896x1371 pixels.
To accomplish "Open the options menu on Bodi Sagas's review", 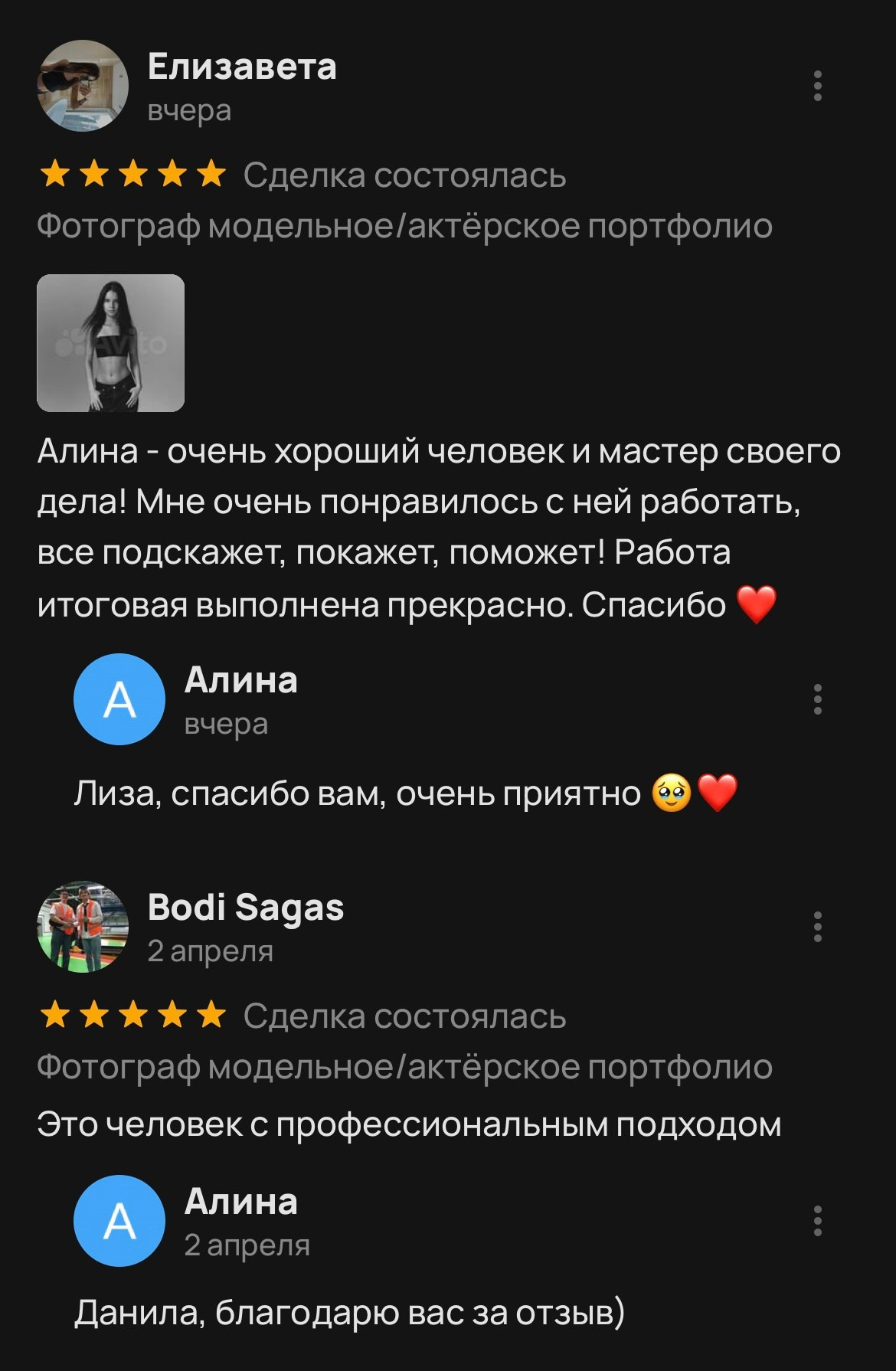I will tap(817, 927).
